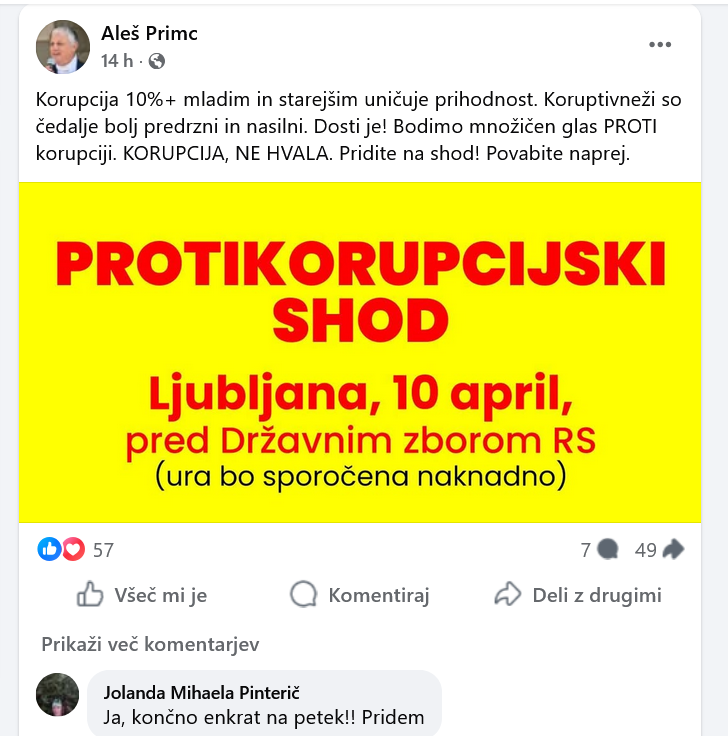Expand Prikaži več komentarjev

(150, 644)
